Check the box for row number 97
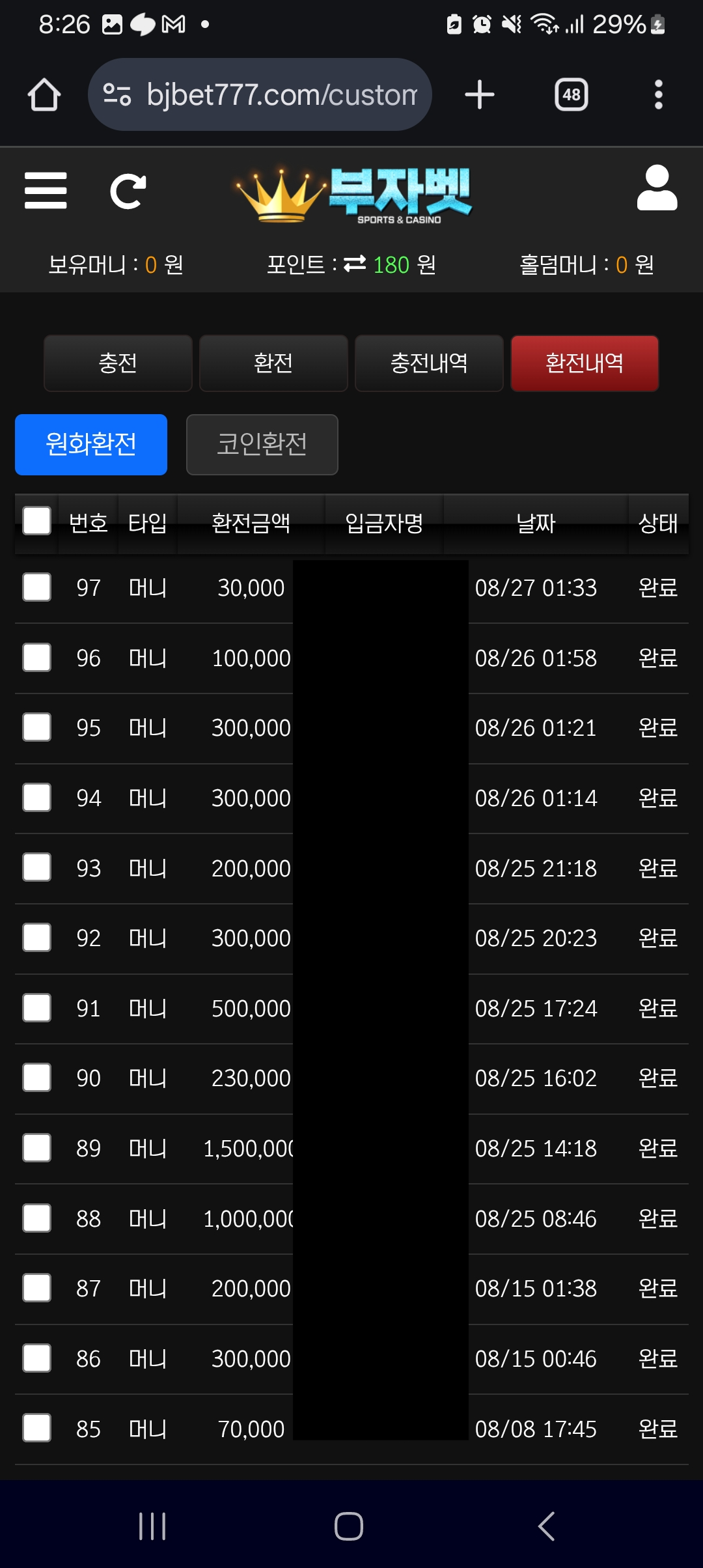The width and height of the screenshot is (703, 1568). pyautogui.click(x=37, y=587)
